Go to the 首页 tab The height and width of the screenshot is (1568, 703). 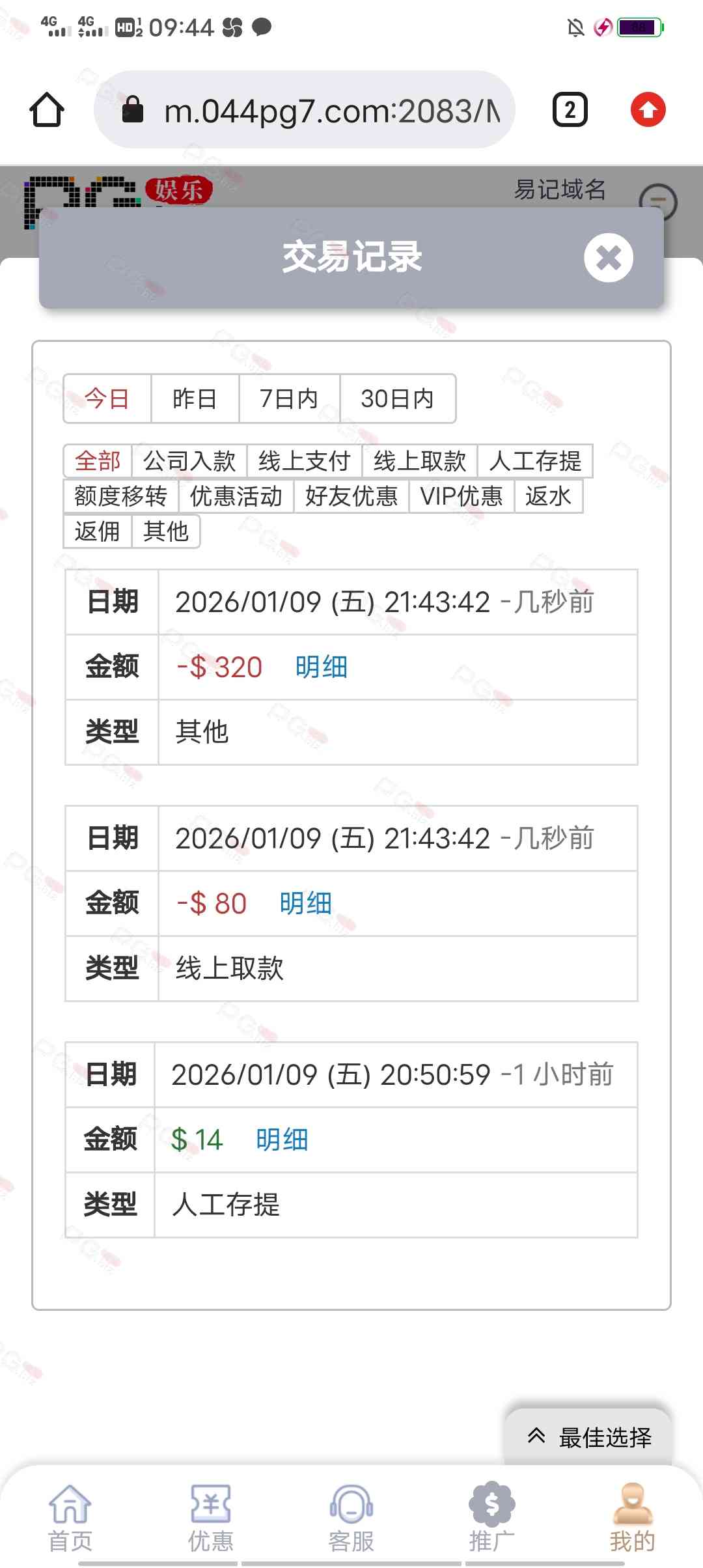pos(70,1517)
